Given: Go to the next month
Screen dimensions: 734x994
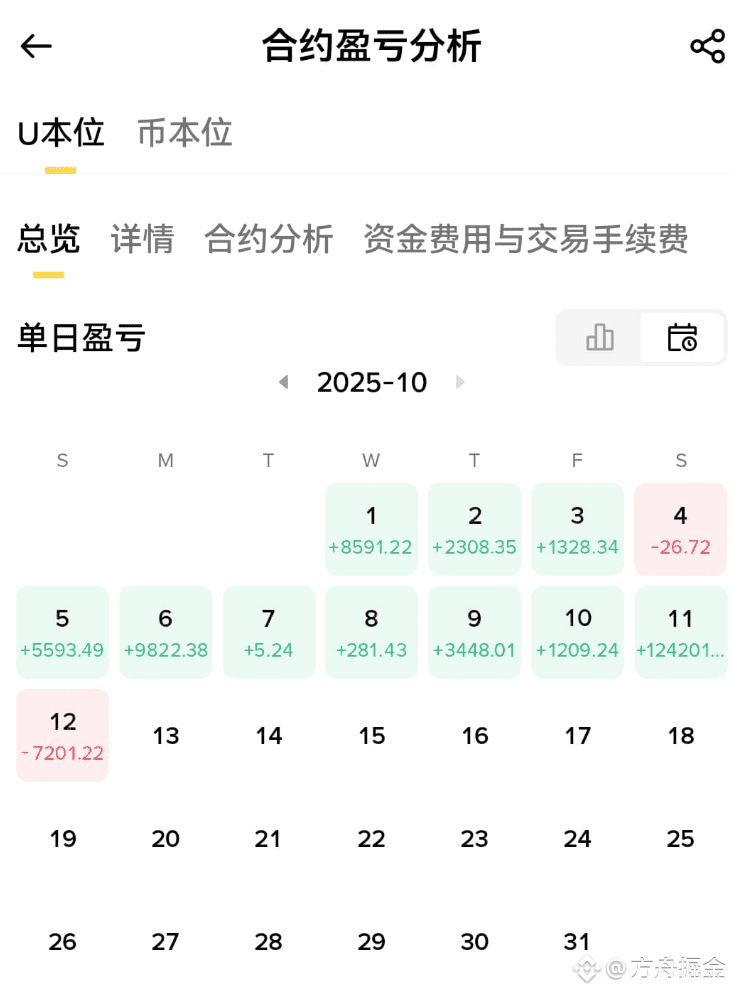Looking at the screenshot, I should (x=460, y=382).
